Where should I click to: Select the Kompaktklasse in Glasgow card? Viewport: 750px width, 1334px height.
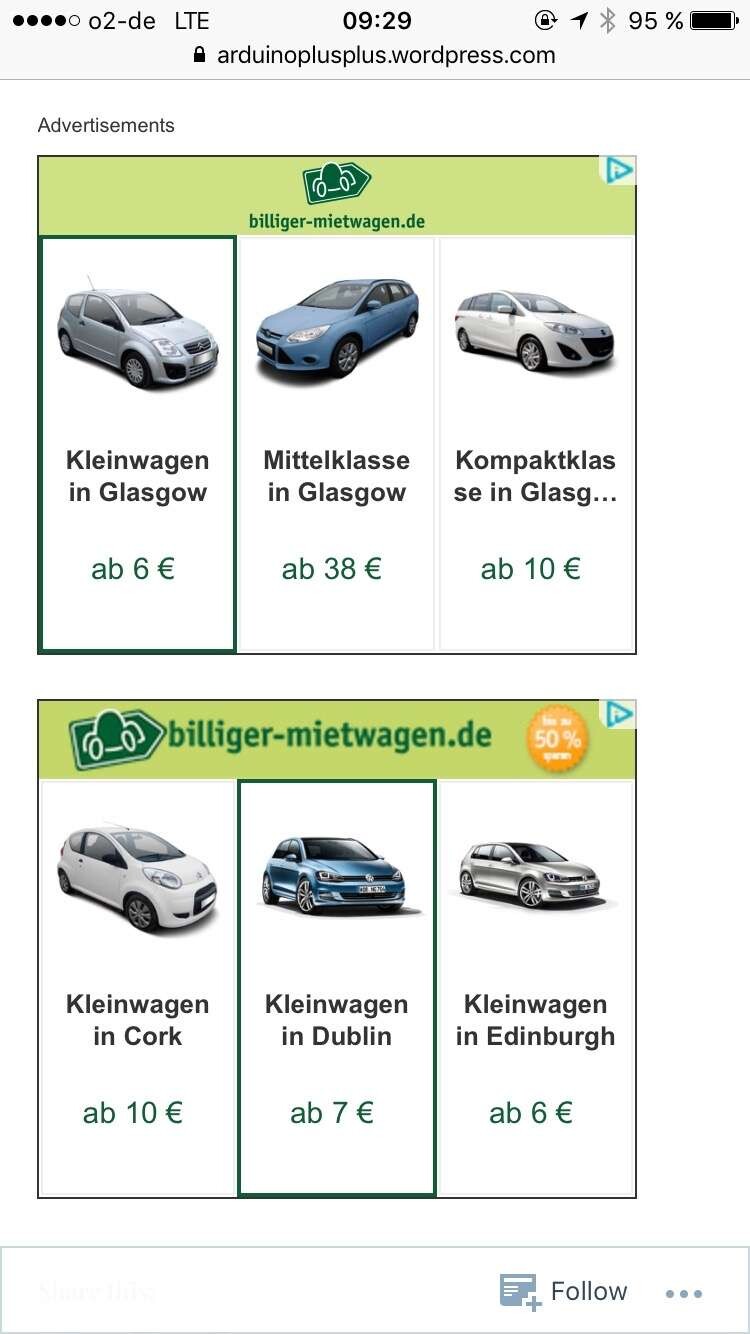(536, 444)
